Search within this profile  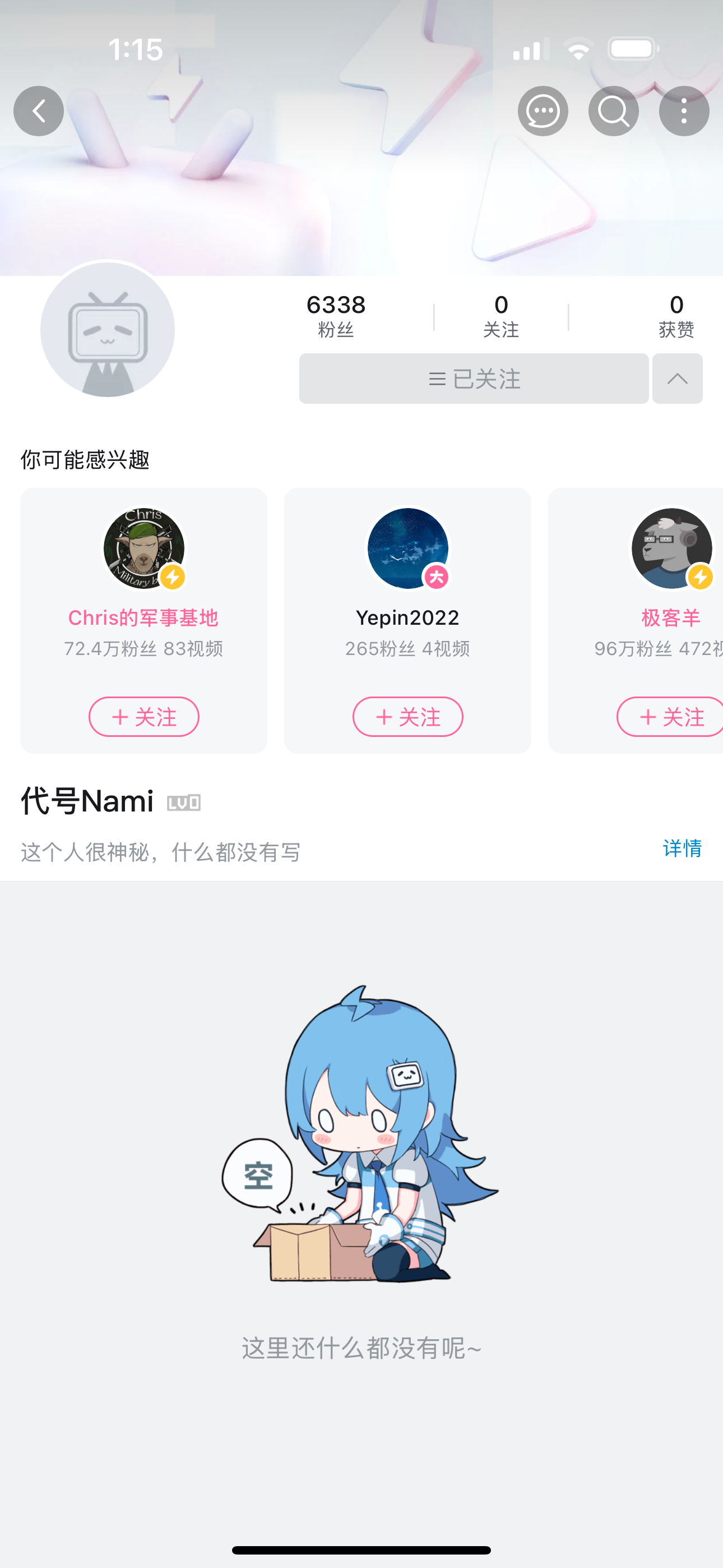(x=614, y=111)
